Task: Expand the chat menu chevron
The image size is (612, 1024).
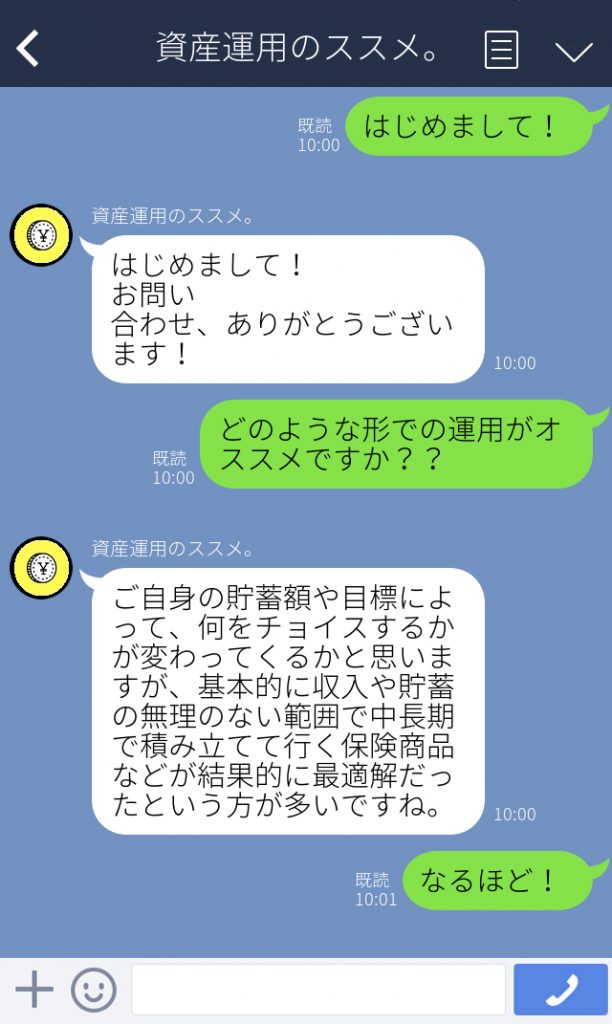Action: 573,51
